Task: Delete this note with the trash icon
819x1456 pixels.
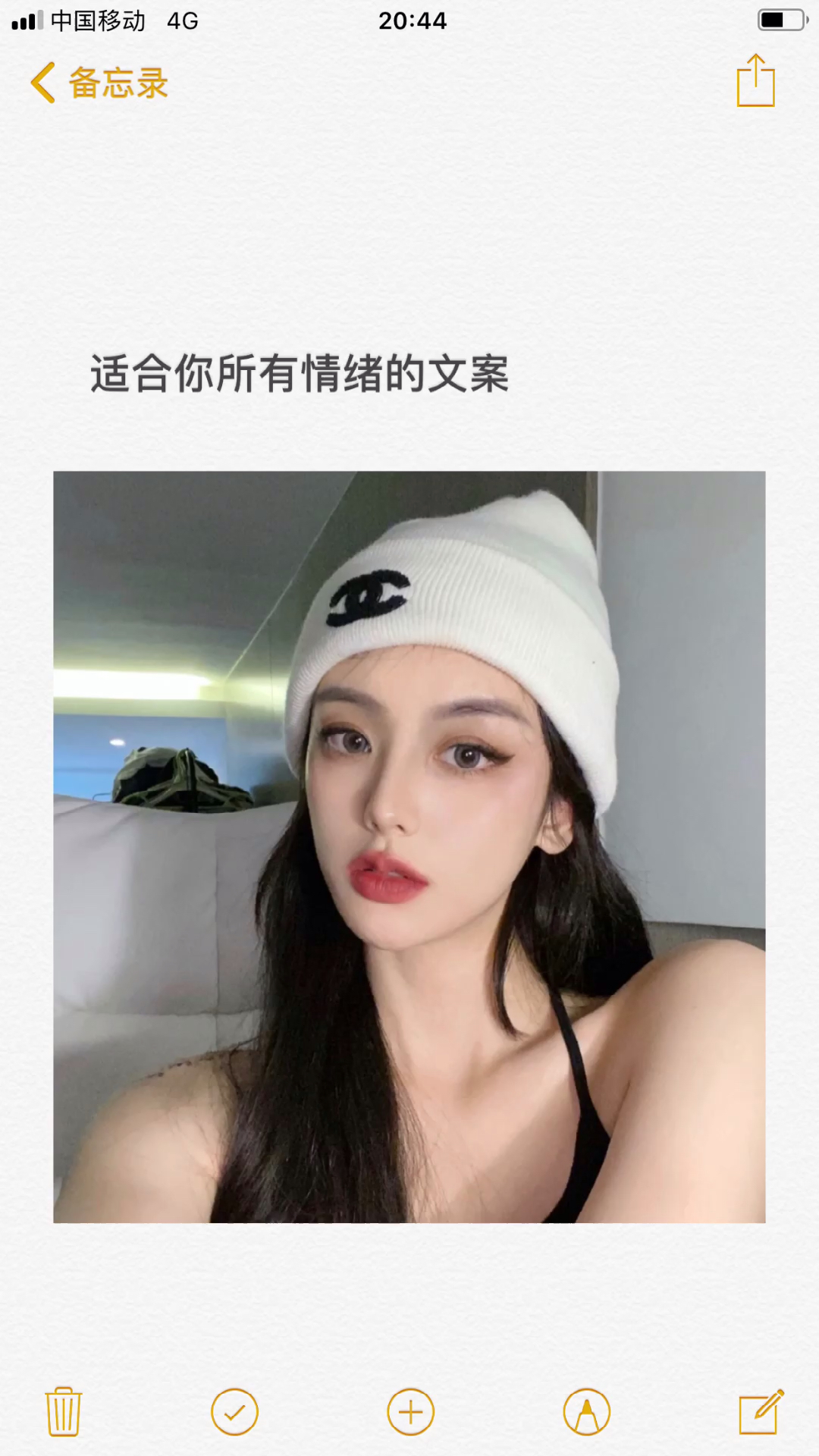Action: (64, 1412)
